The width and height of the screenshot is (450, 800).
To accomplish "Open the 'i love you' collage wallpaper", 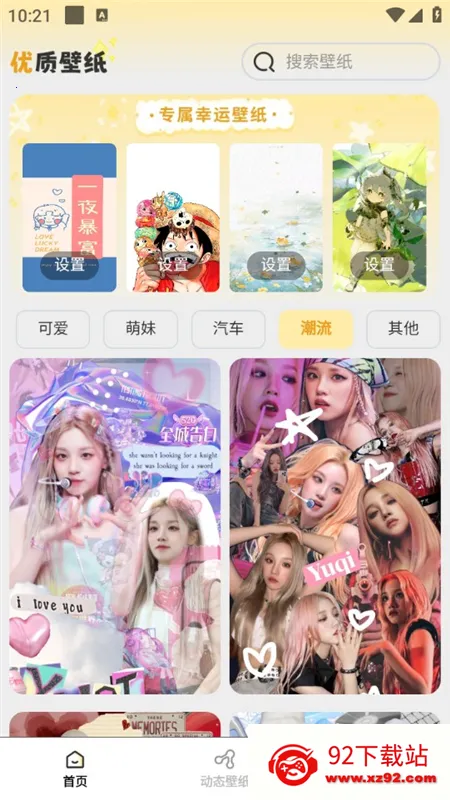I will coord(115,526).
